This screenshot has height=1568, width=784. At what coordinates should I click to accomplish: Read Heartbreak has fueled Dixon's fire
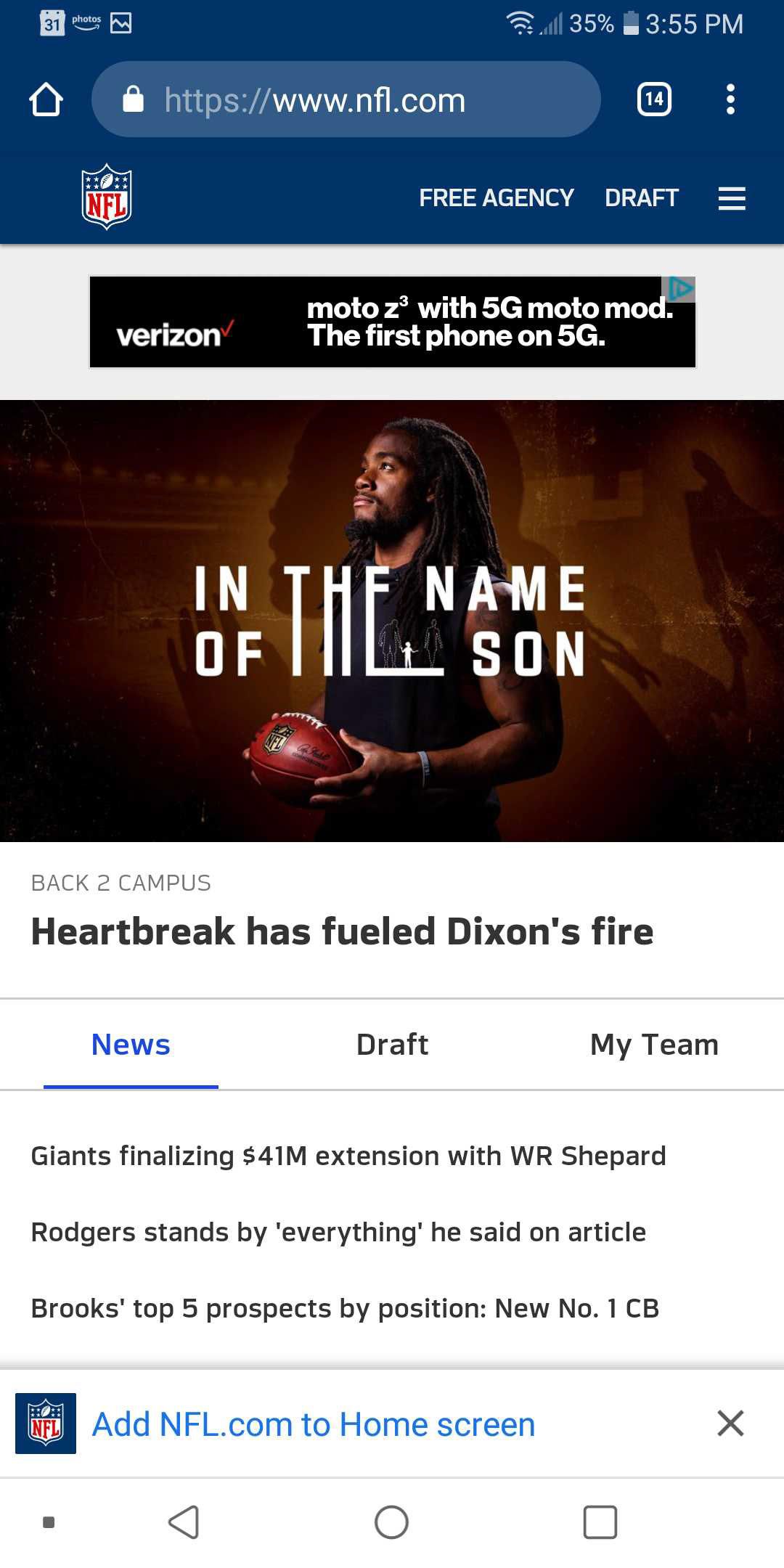[x=342, y=931]
